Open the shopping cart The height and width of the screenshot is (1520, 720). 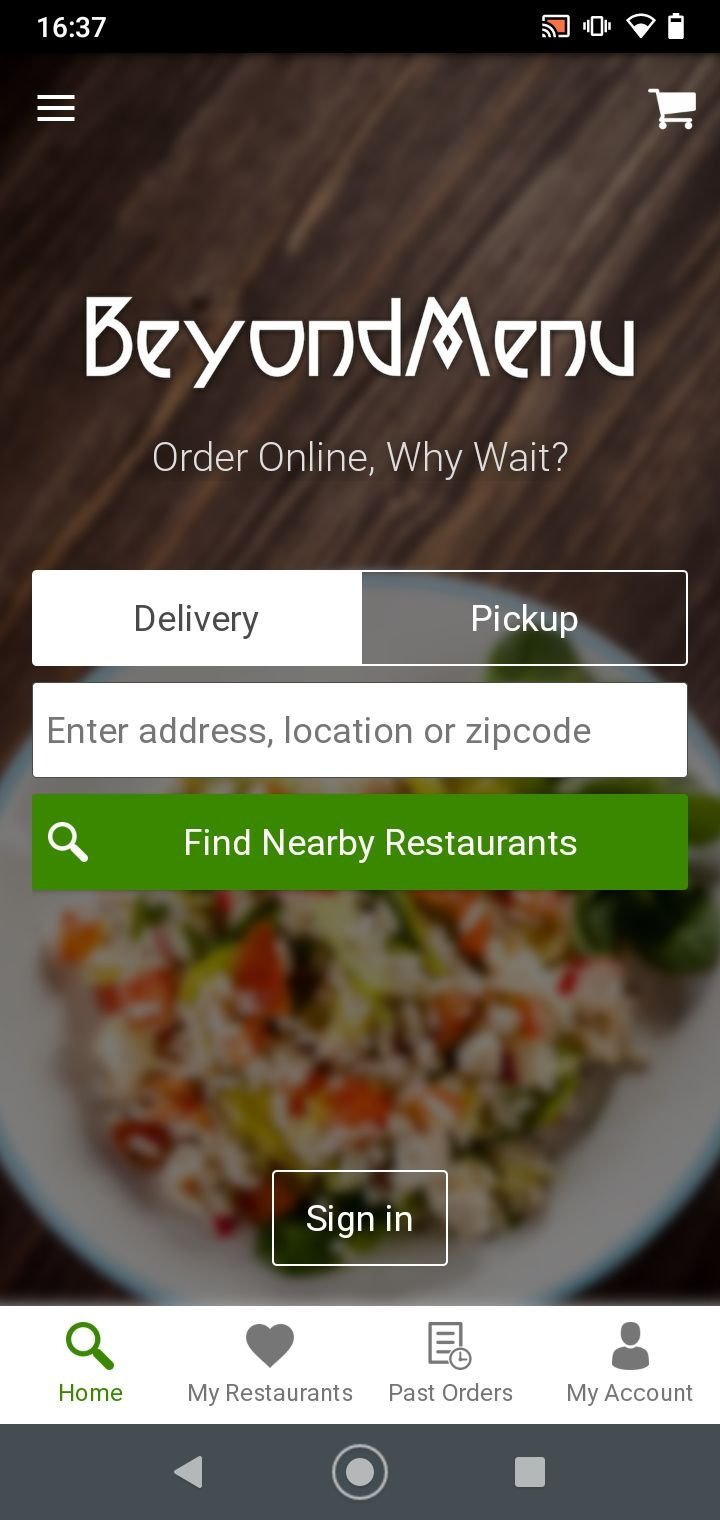point(672,108)
